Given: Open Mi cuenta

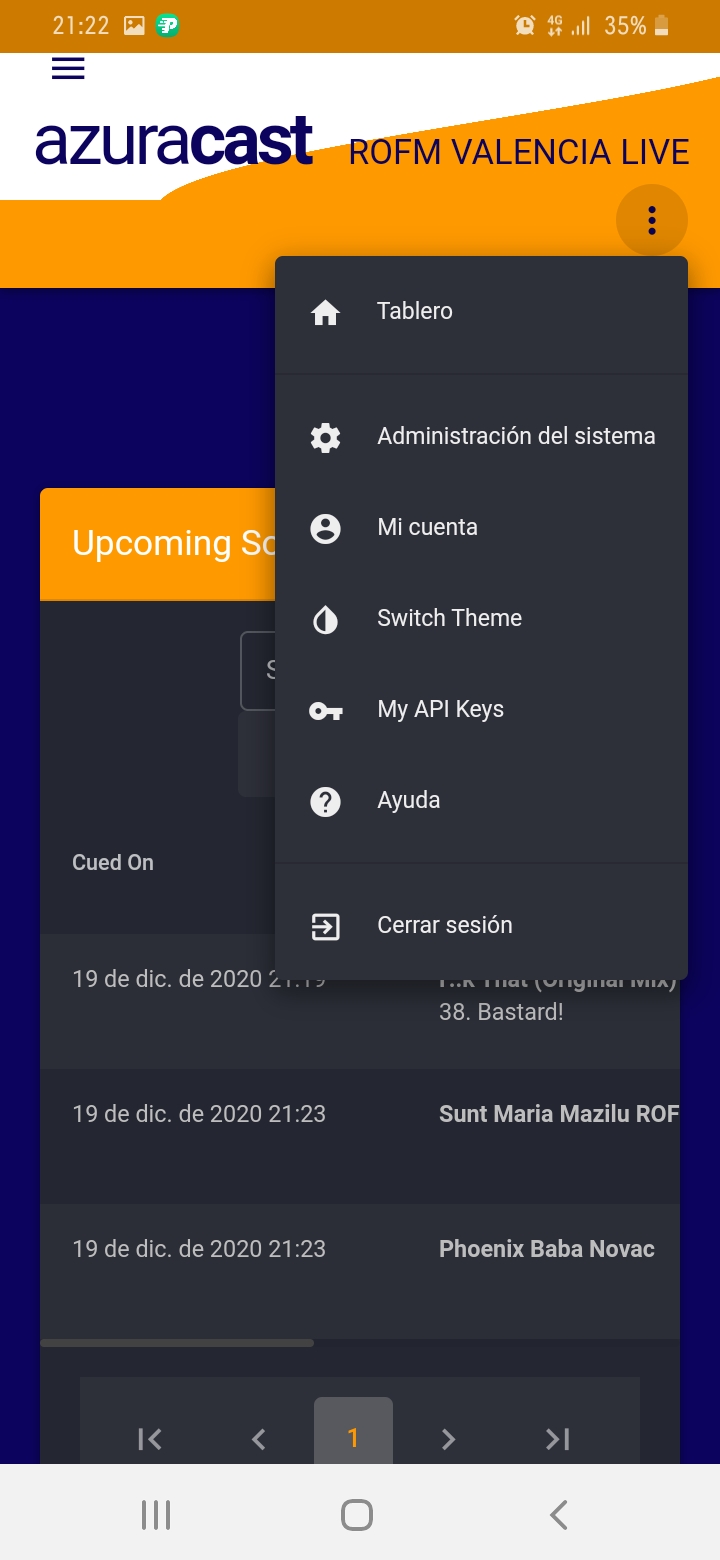Looking at the screenshot, I should click(x=427, y=527).
